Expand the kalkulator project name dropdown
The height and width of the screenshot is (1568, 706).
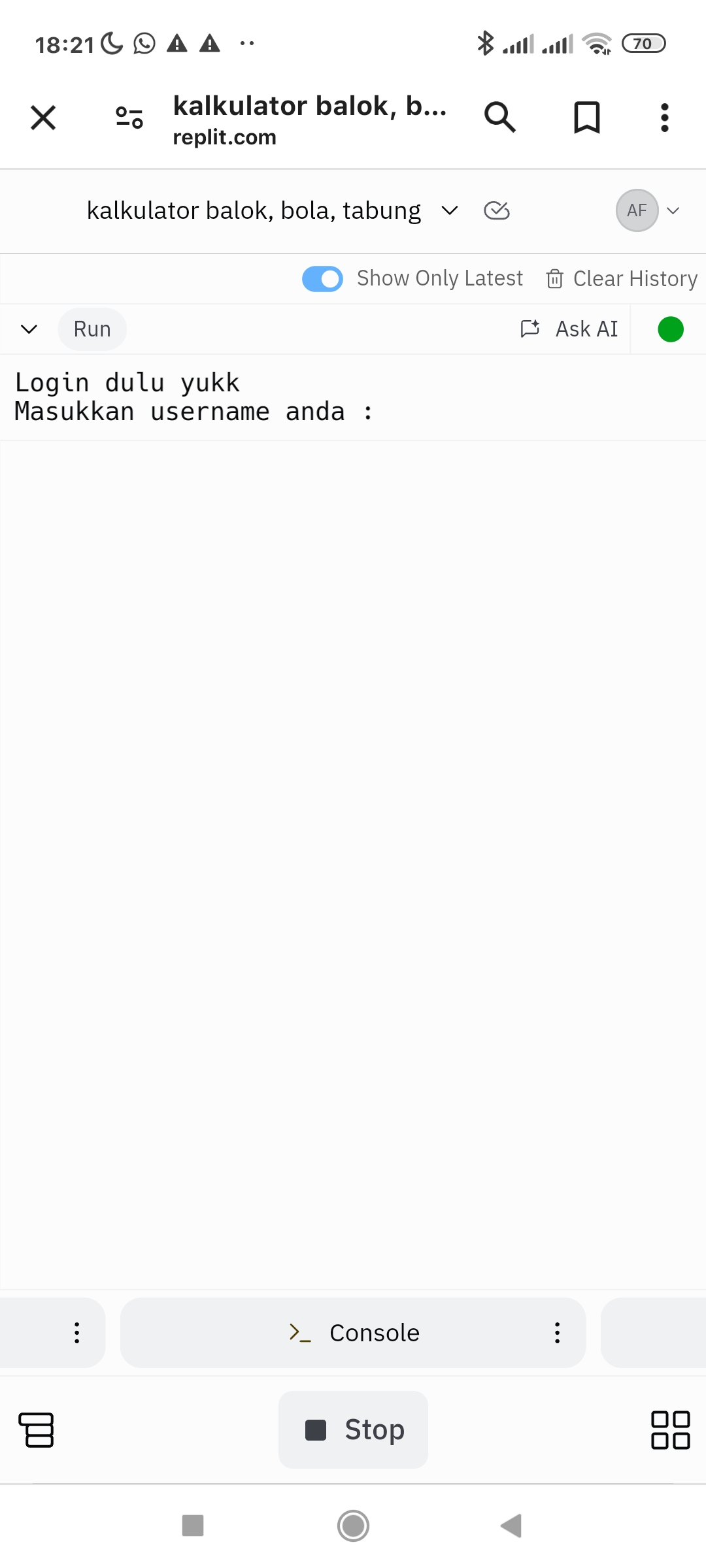tap(450, 211)
